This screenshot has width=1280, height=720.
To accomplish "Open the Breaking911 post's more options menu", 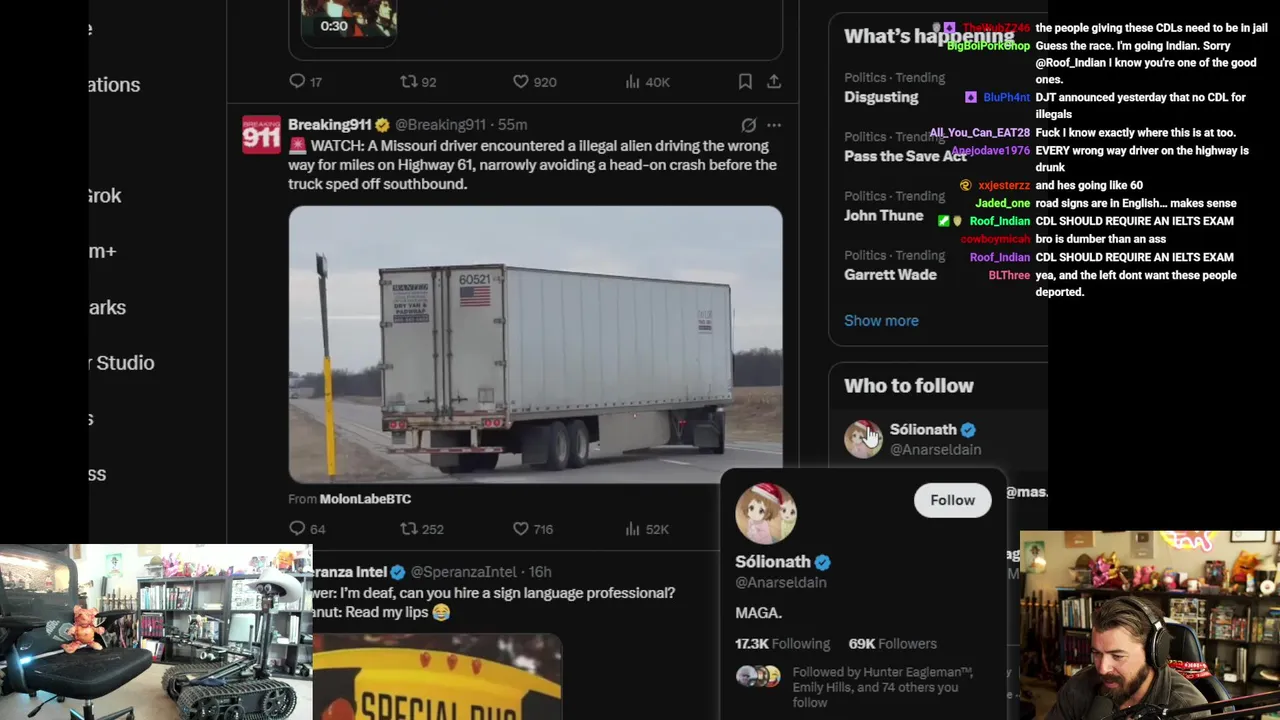I will click(774, 125).
